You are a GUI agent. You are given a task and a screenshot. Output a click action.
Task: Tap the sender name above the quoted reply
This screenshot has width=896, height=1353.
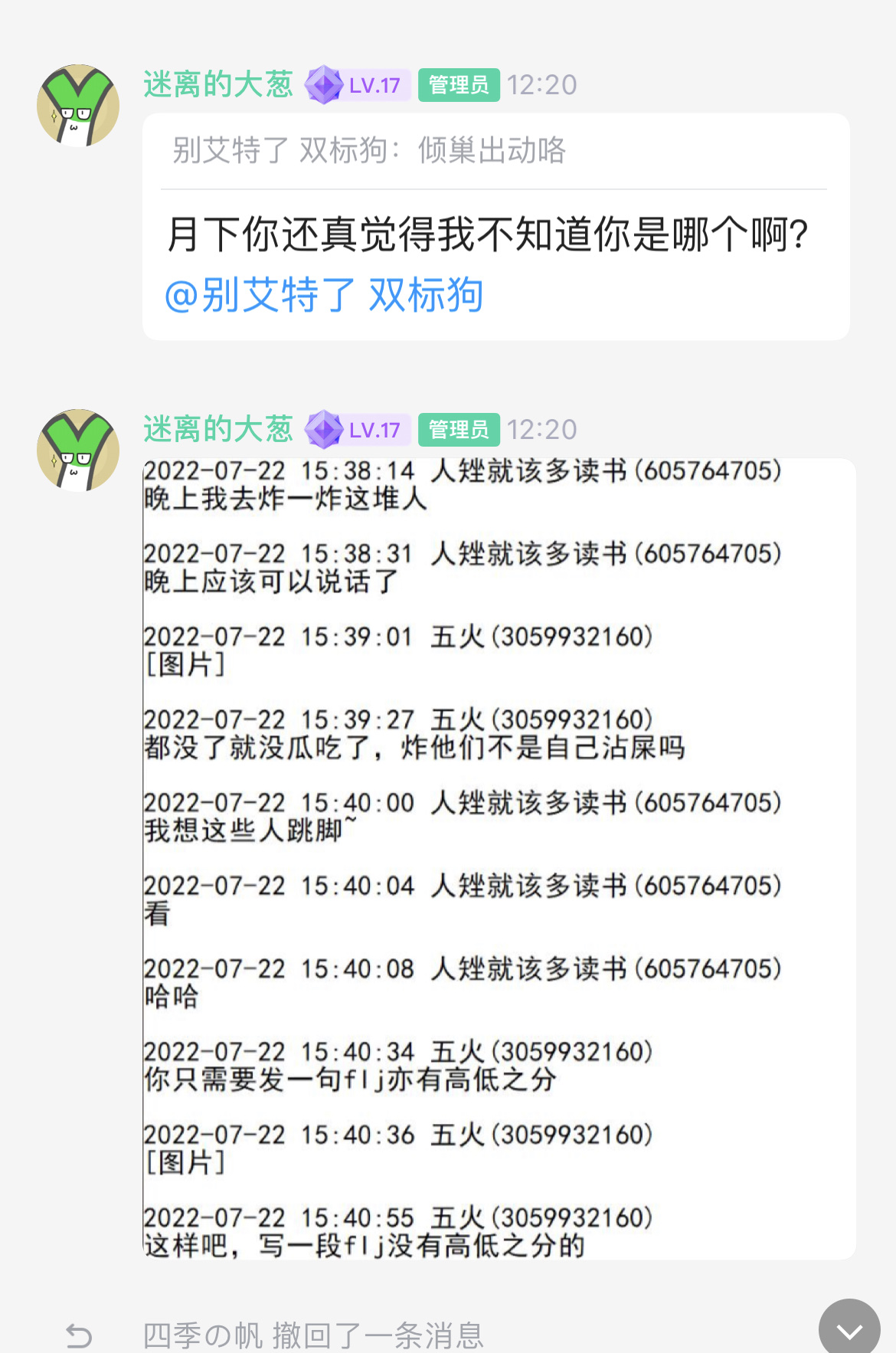click(218, 84)
